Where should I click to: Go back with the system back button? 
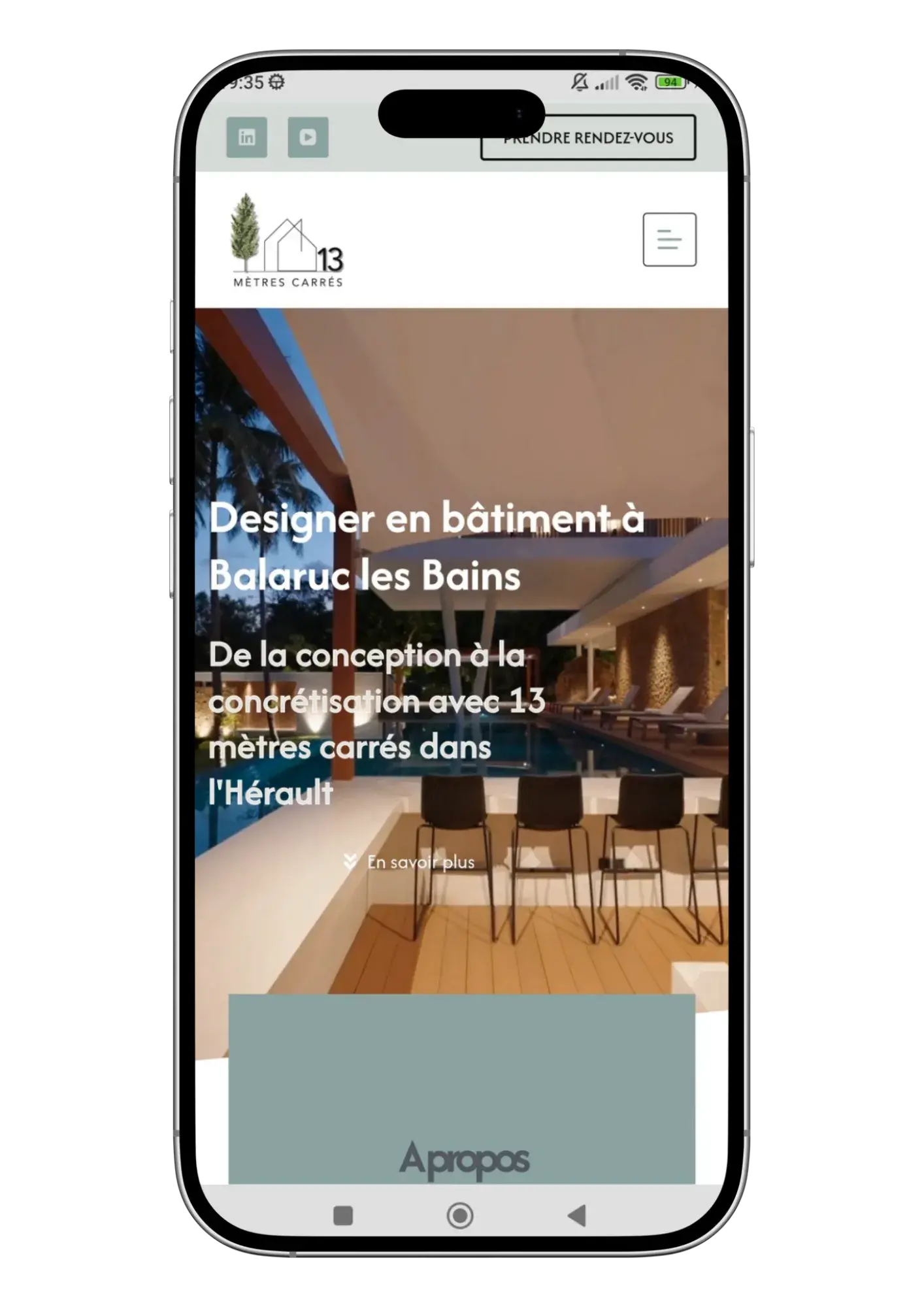click(x=576, y=1216)
